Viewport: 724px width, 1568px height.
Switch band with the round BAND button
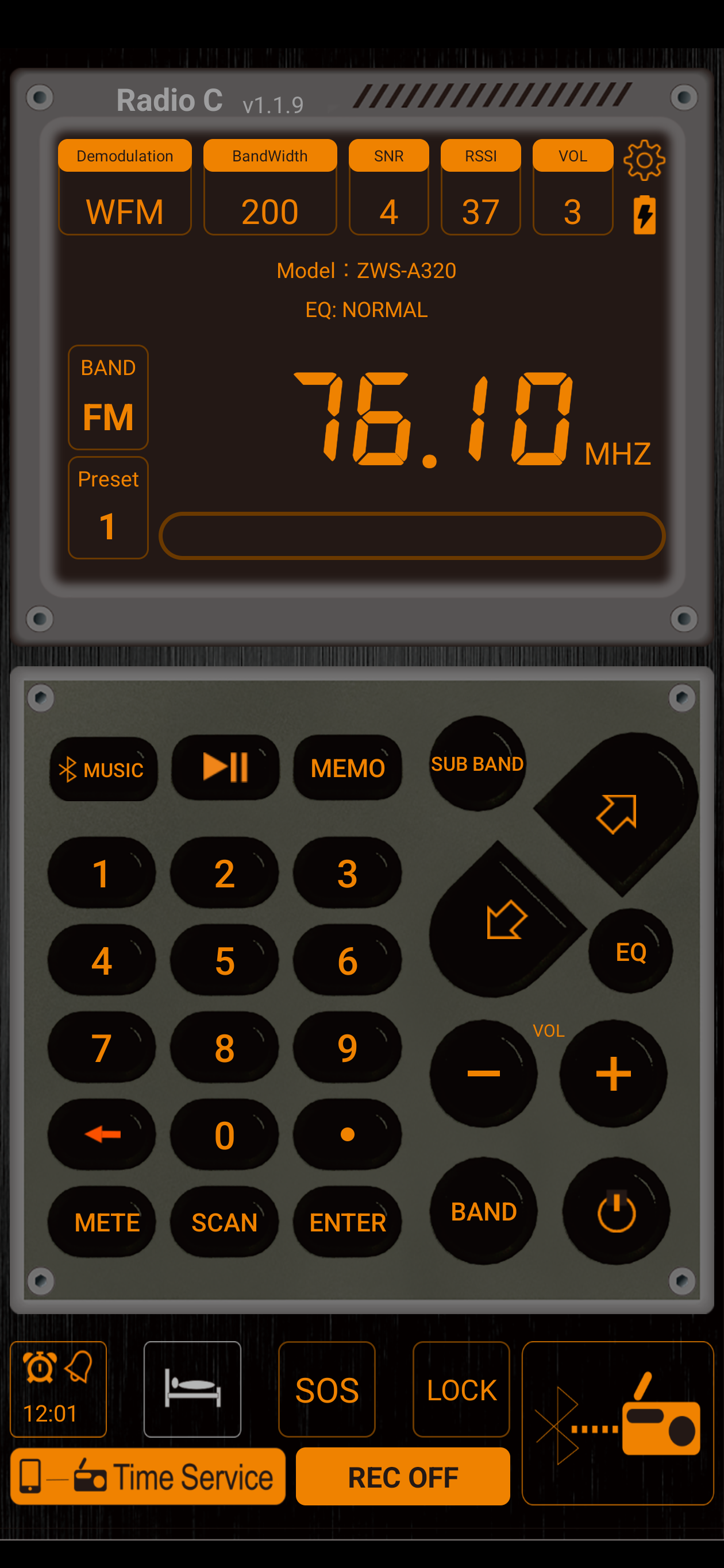pyautogui.click(x=483, y=1211)
